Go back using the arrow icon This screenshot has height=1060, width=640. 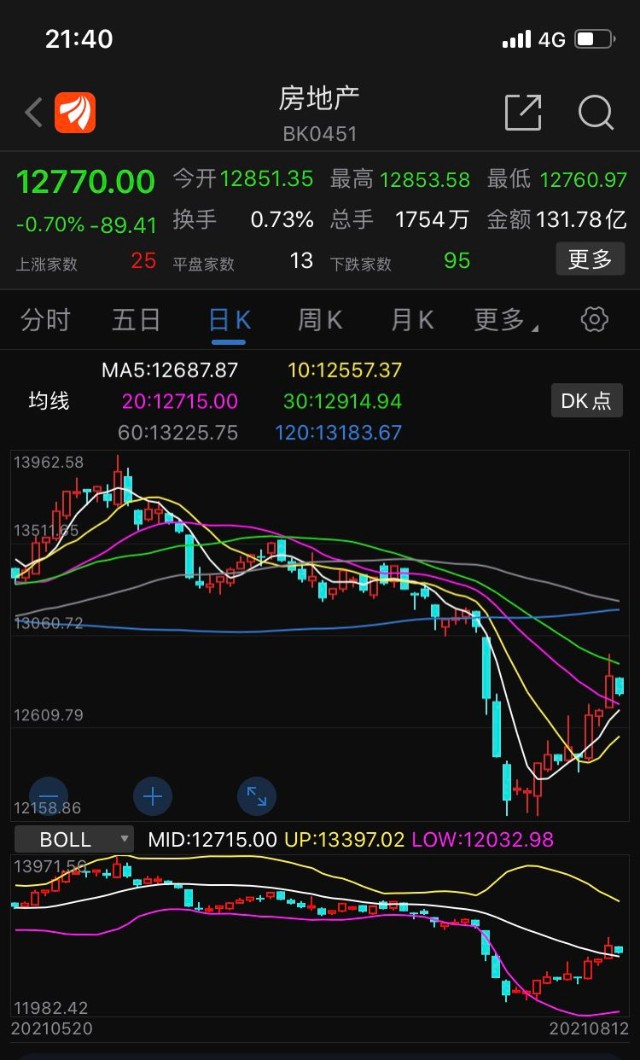[x=34, y=112]
